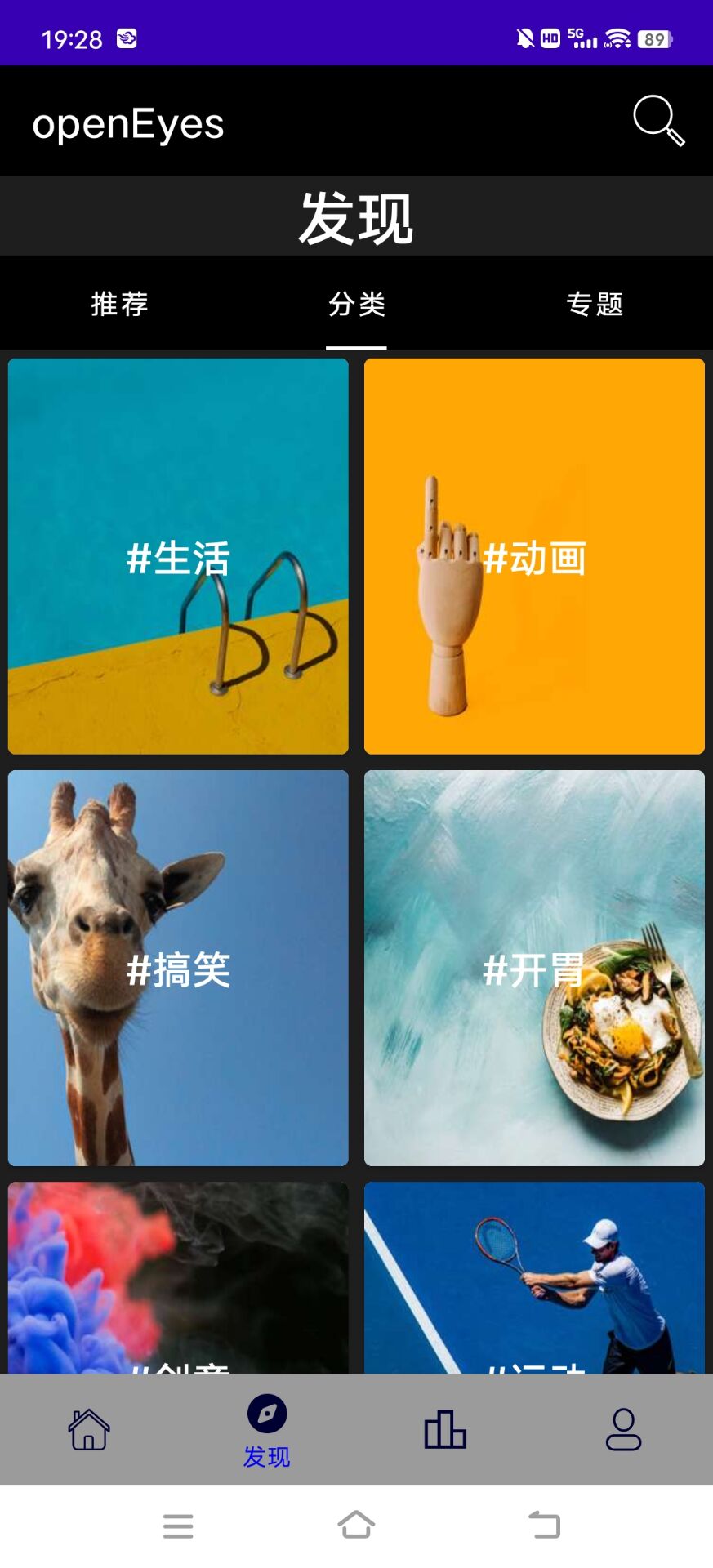The image size is (713, 1568).
Task: Open the search magnifier icon
Action: point(658,121)
